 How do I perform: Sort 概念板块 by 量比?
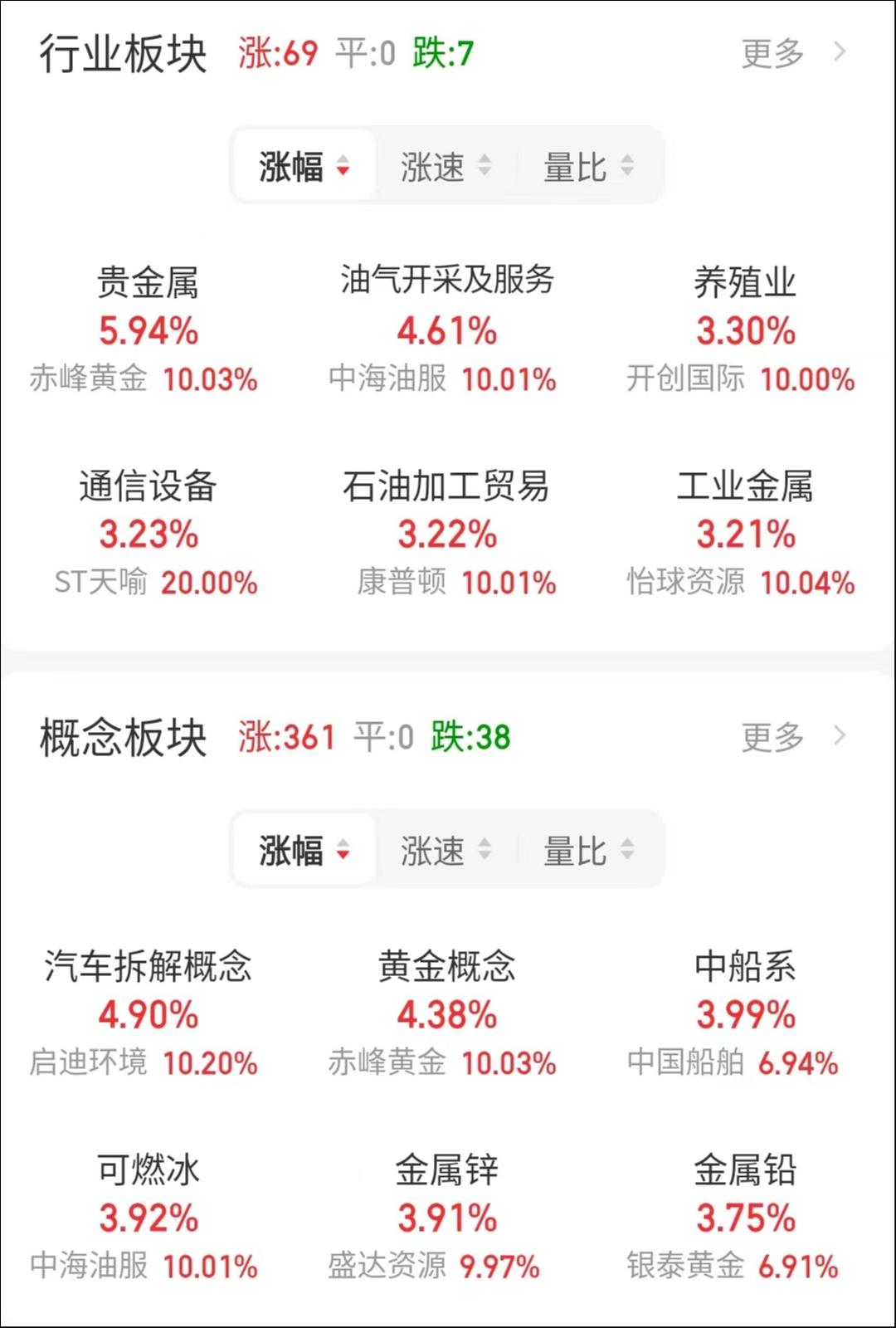tap(588, 851)
